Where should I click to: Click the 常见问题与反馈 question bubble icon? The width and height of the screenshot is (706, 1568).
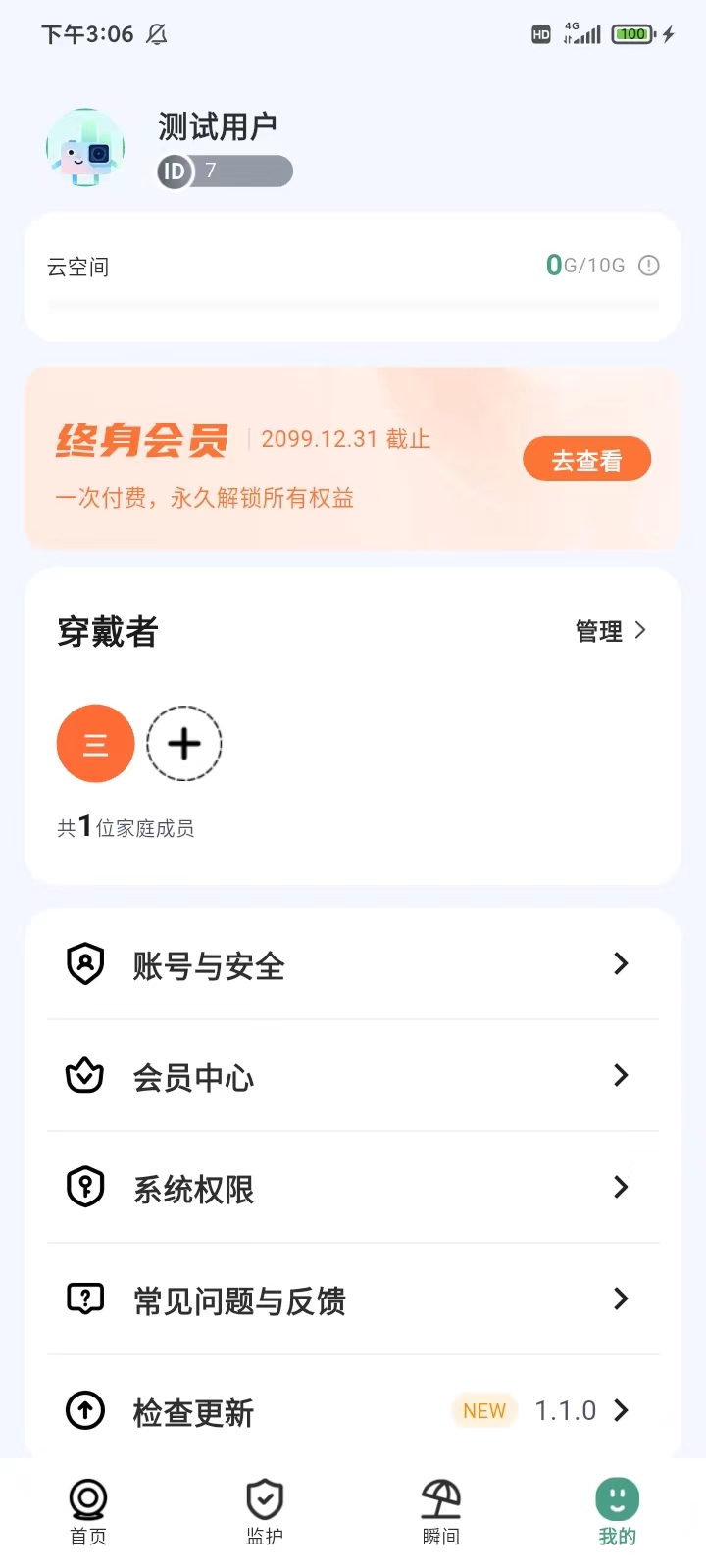pos(85,1298)
